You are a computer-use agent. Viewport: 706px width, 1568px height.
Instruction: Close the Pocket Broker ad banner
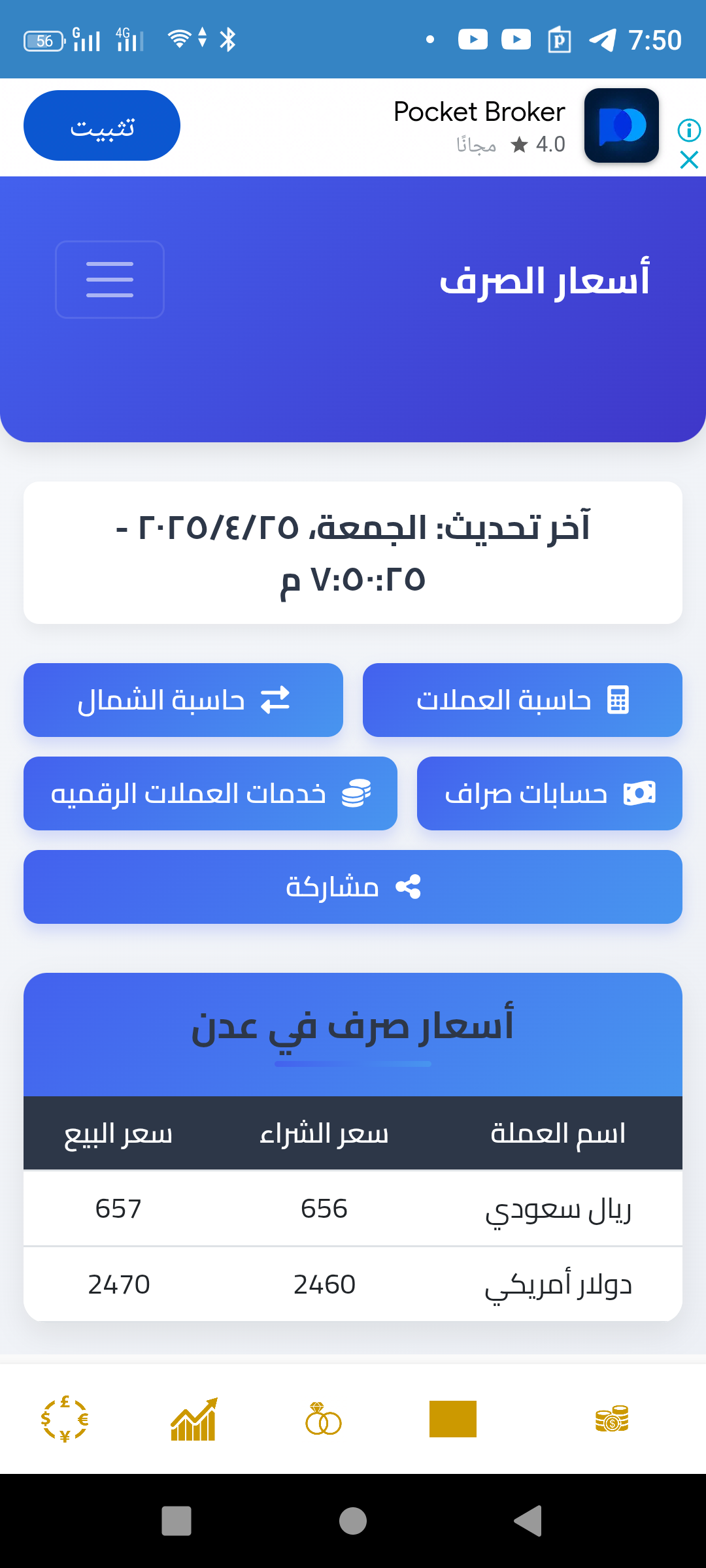[689, 159]
